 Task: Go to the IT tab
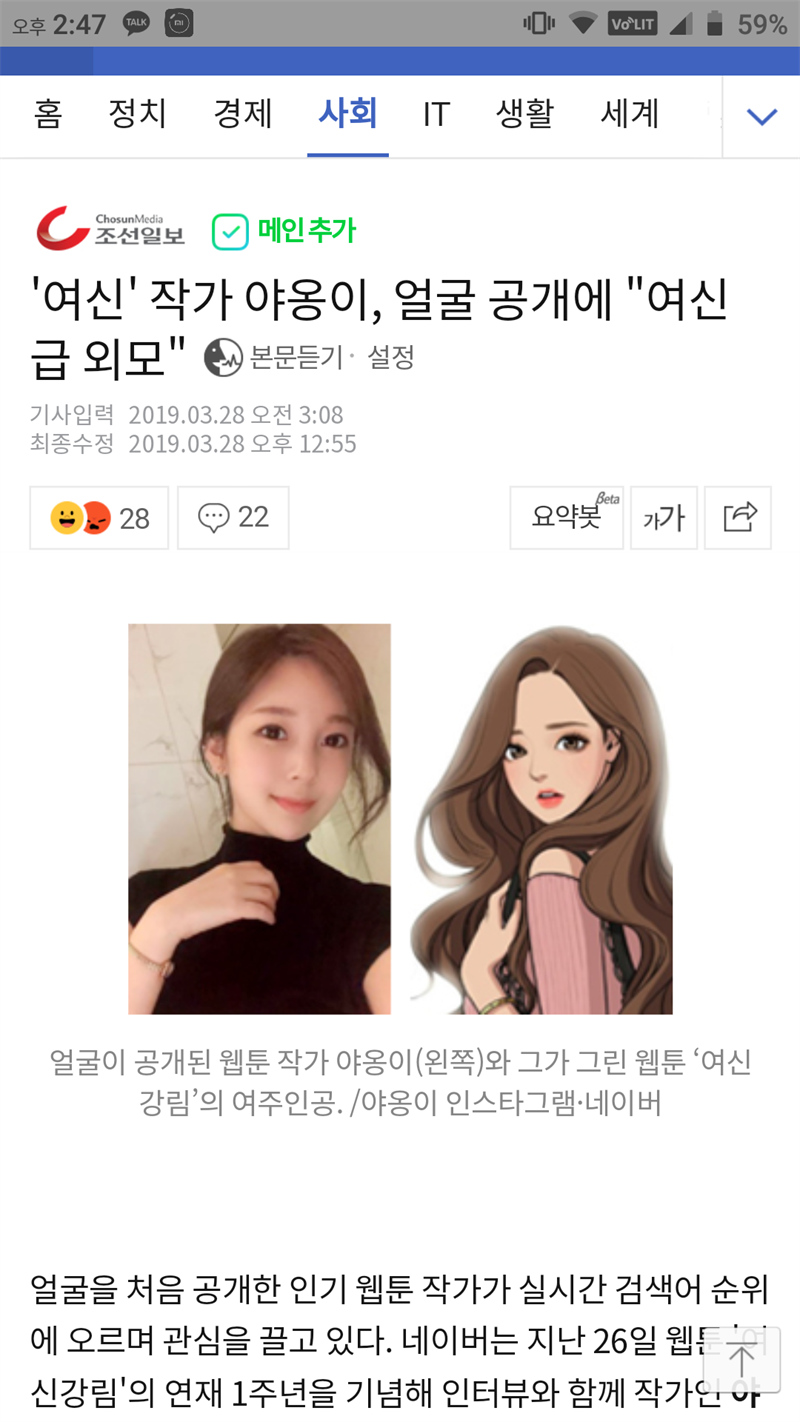pyautogui.click(x=436, y=114)
